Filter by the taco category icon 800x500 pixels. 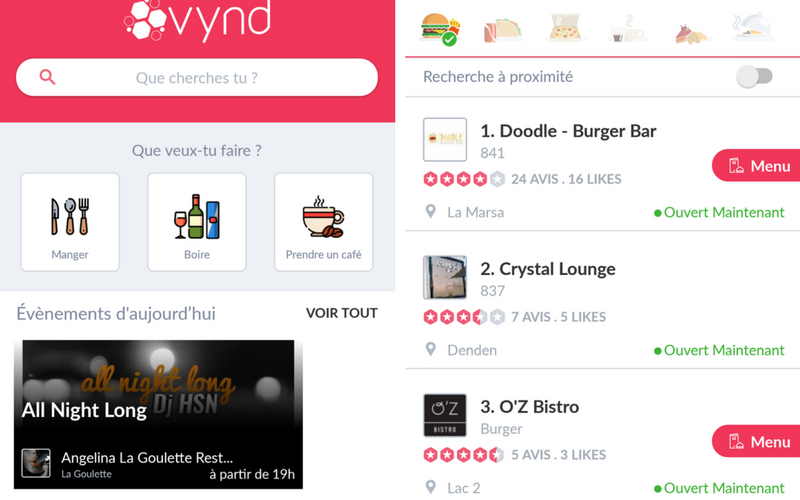503,29
